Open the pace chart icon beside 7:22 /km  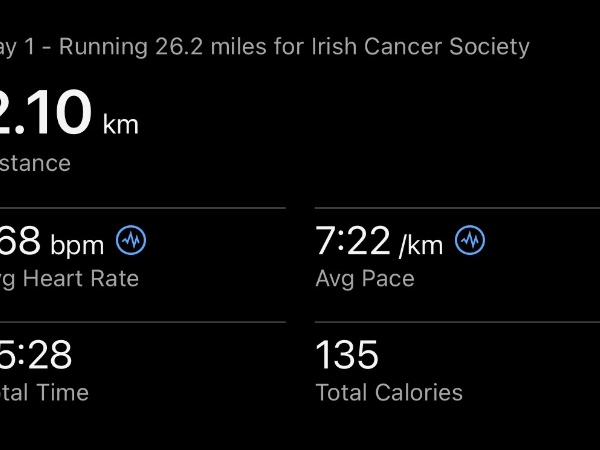(x=470, y=240)
